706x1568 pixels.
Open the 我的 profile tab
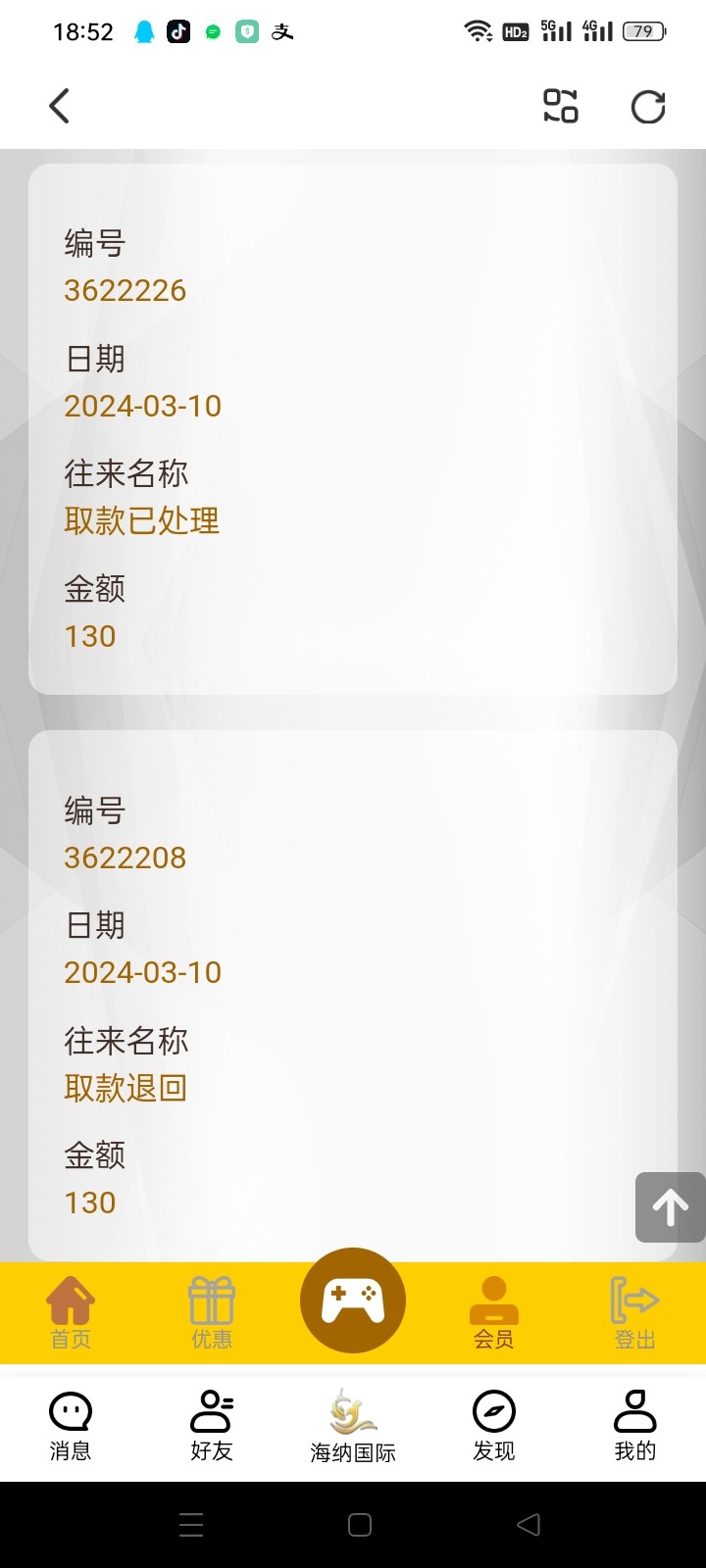click(x=634, y=1426)
